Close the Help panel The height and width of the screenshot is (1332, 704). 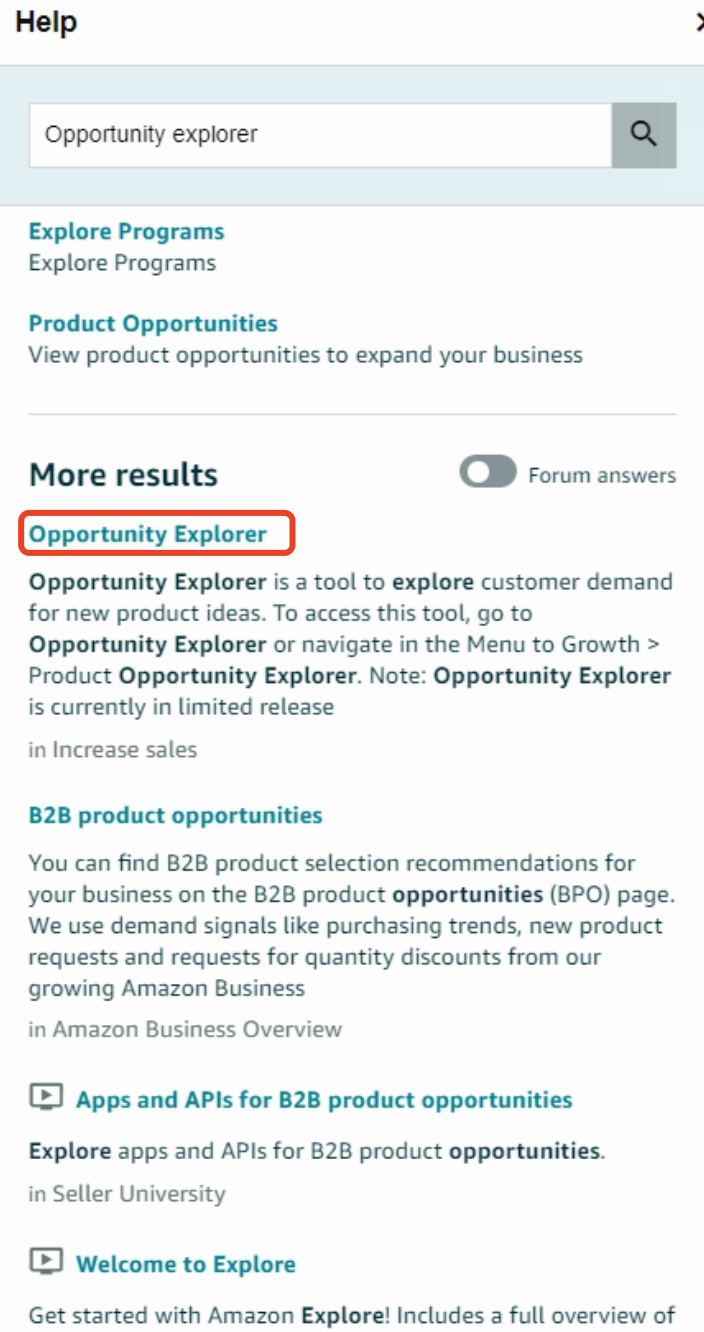pyautogui.click(x=699, y=22)
